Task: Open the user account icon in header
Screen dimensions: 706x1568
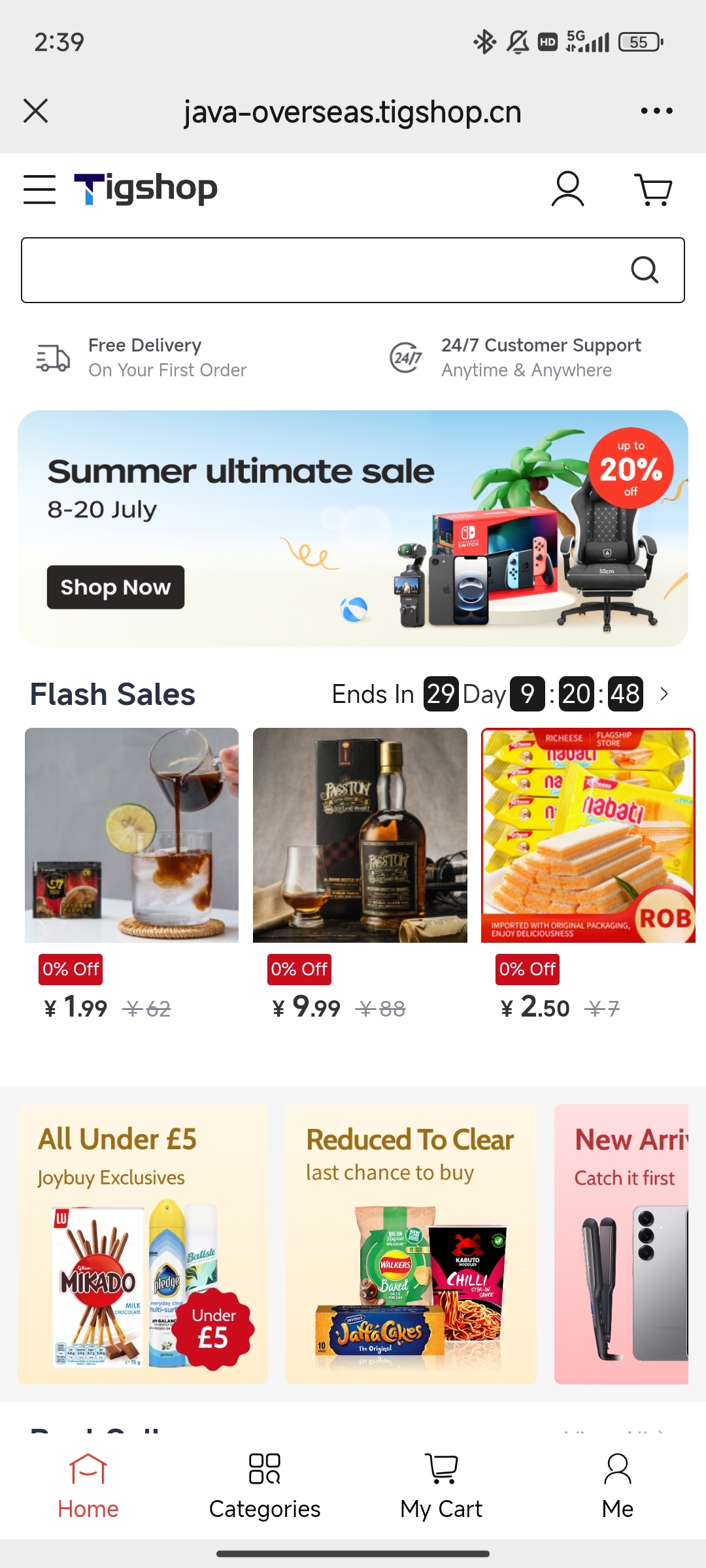Action: coord(567,189)
